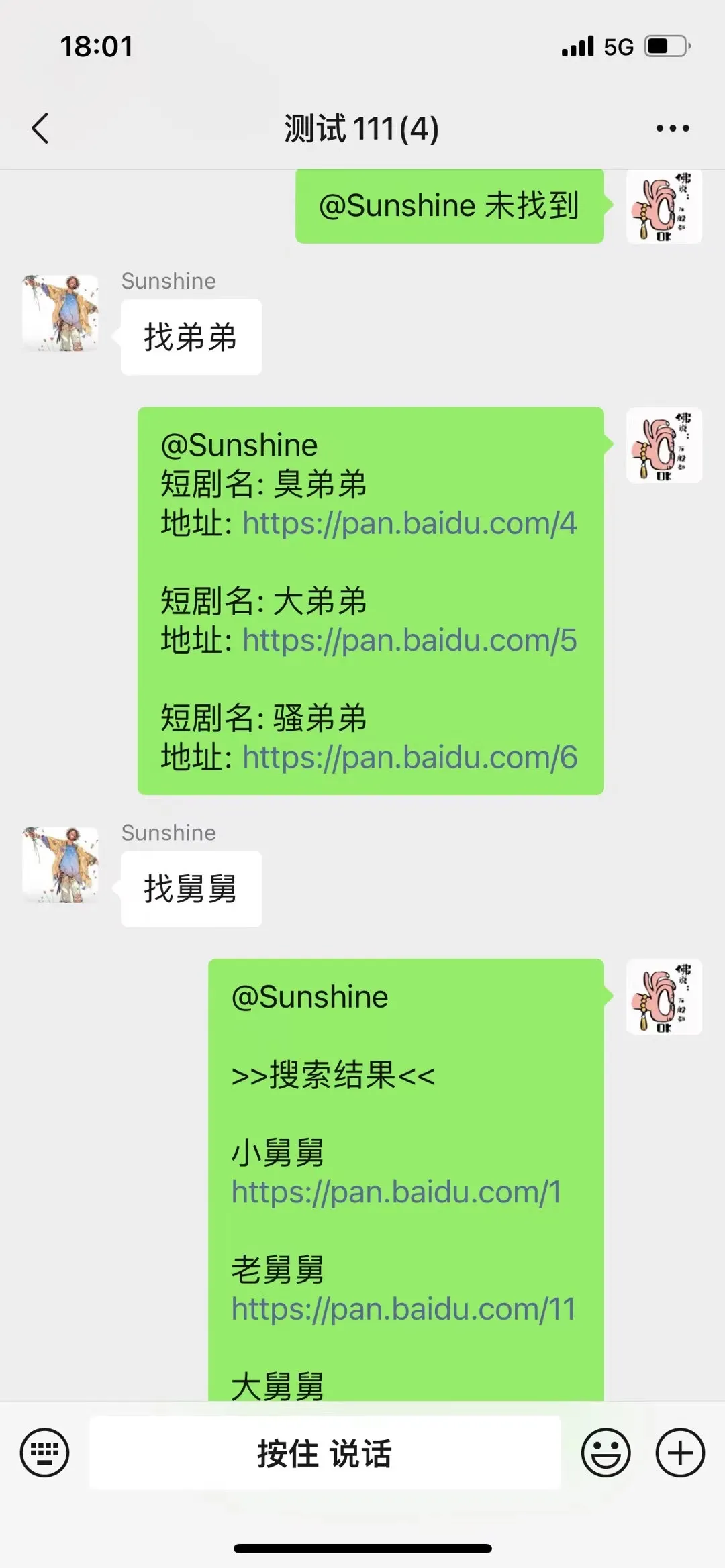Image resolution: width=725 pixels, height=1568 pixels.
Task: Go back to the chat list
Action: 40,128
